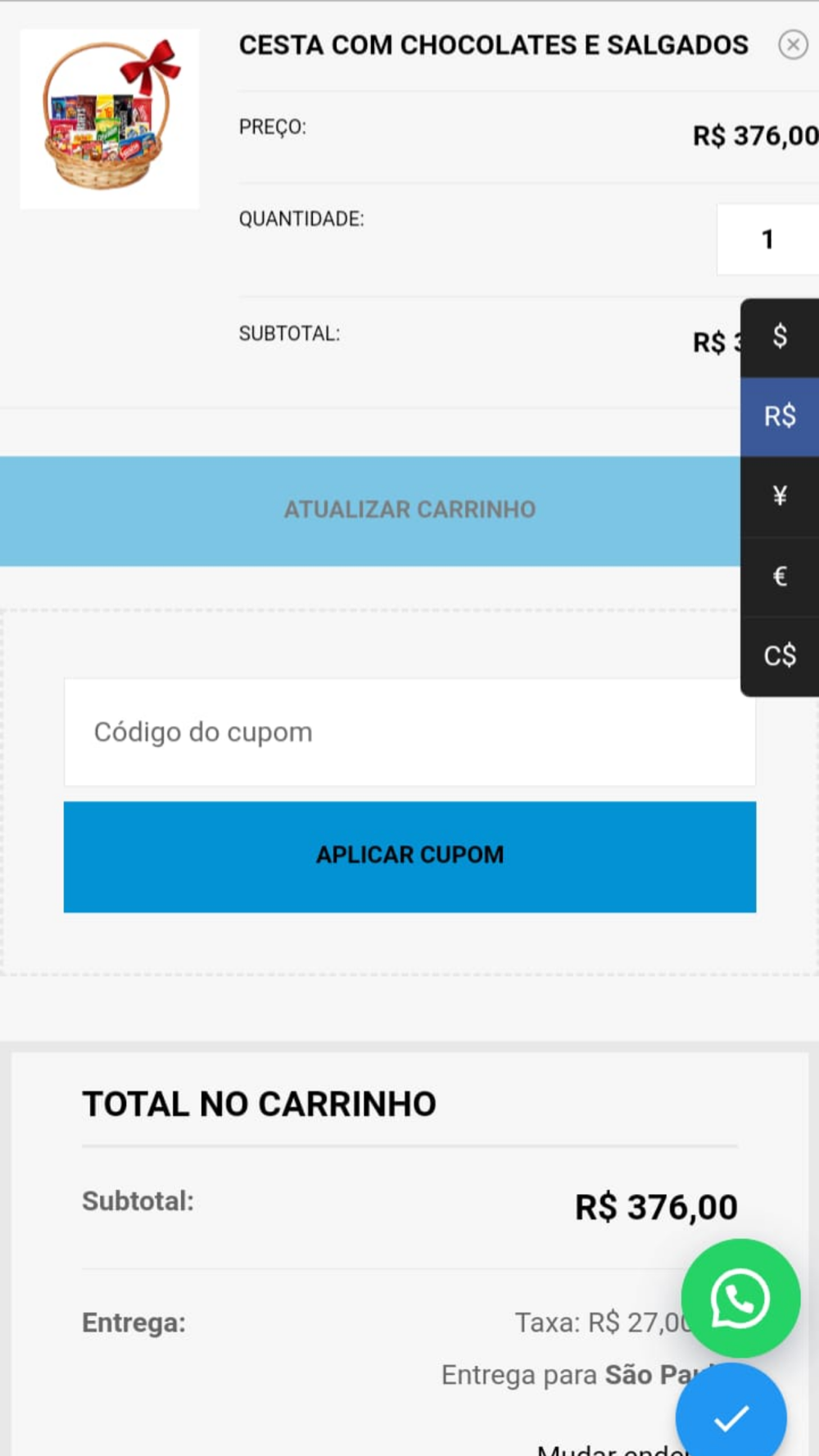819x1456 pixels.
Task: Switch currency to euro (€)
Action: click(x=780, y=577)
